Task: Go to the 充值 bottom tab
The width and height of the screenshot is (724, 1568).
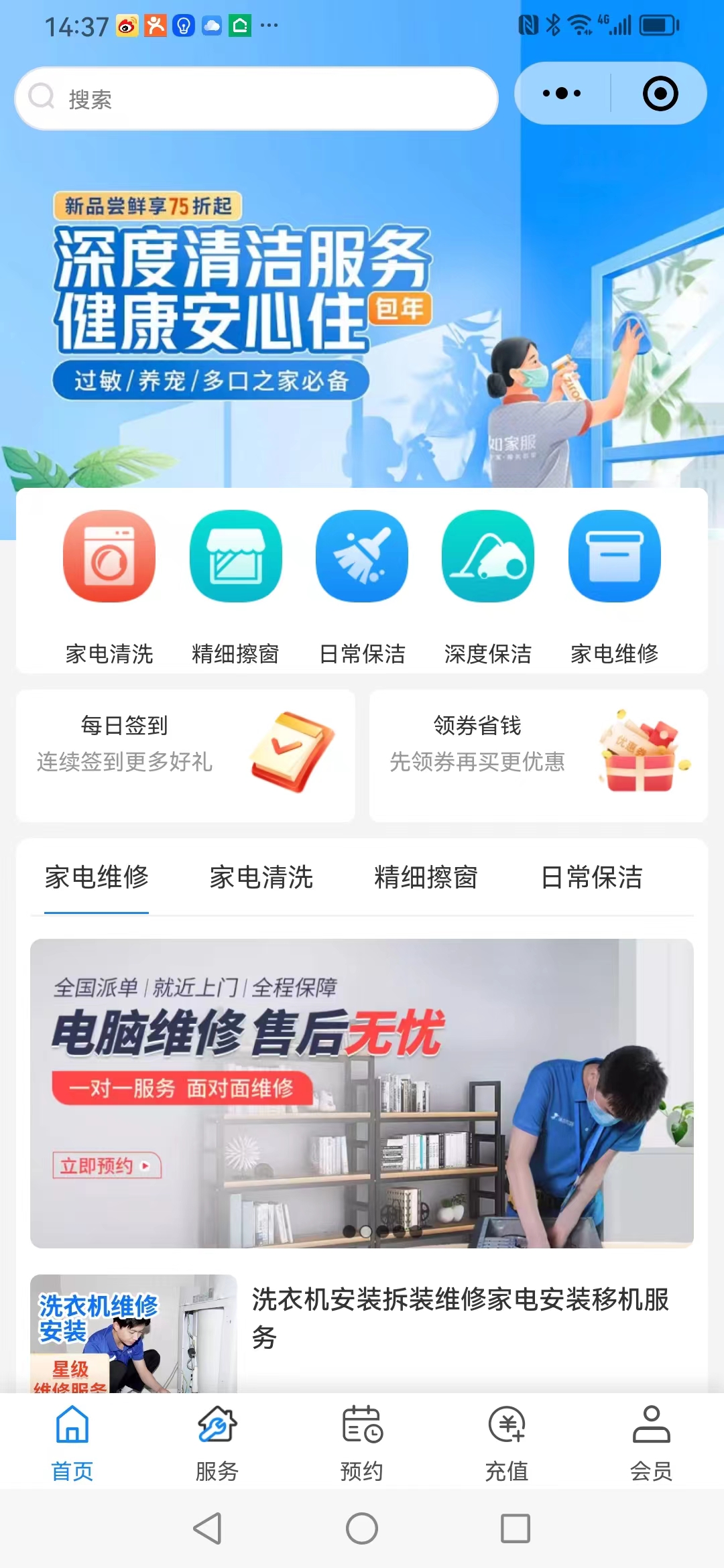Action: pos(507,1442)
